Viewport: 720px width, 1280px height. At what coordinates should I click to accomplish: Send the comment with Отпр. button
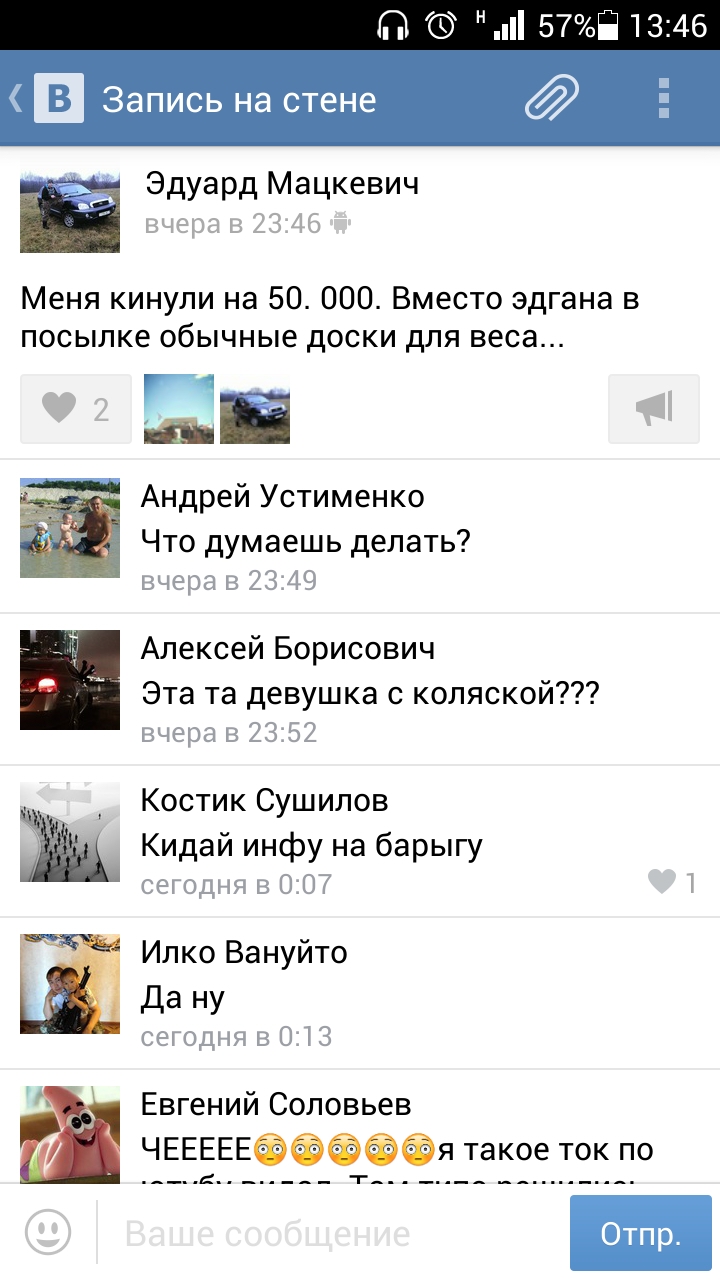pos(640,1233)
